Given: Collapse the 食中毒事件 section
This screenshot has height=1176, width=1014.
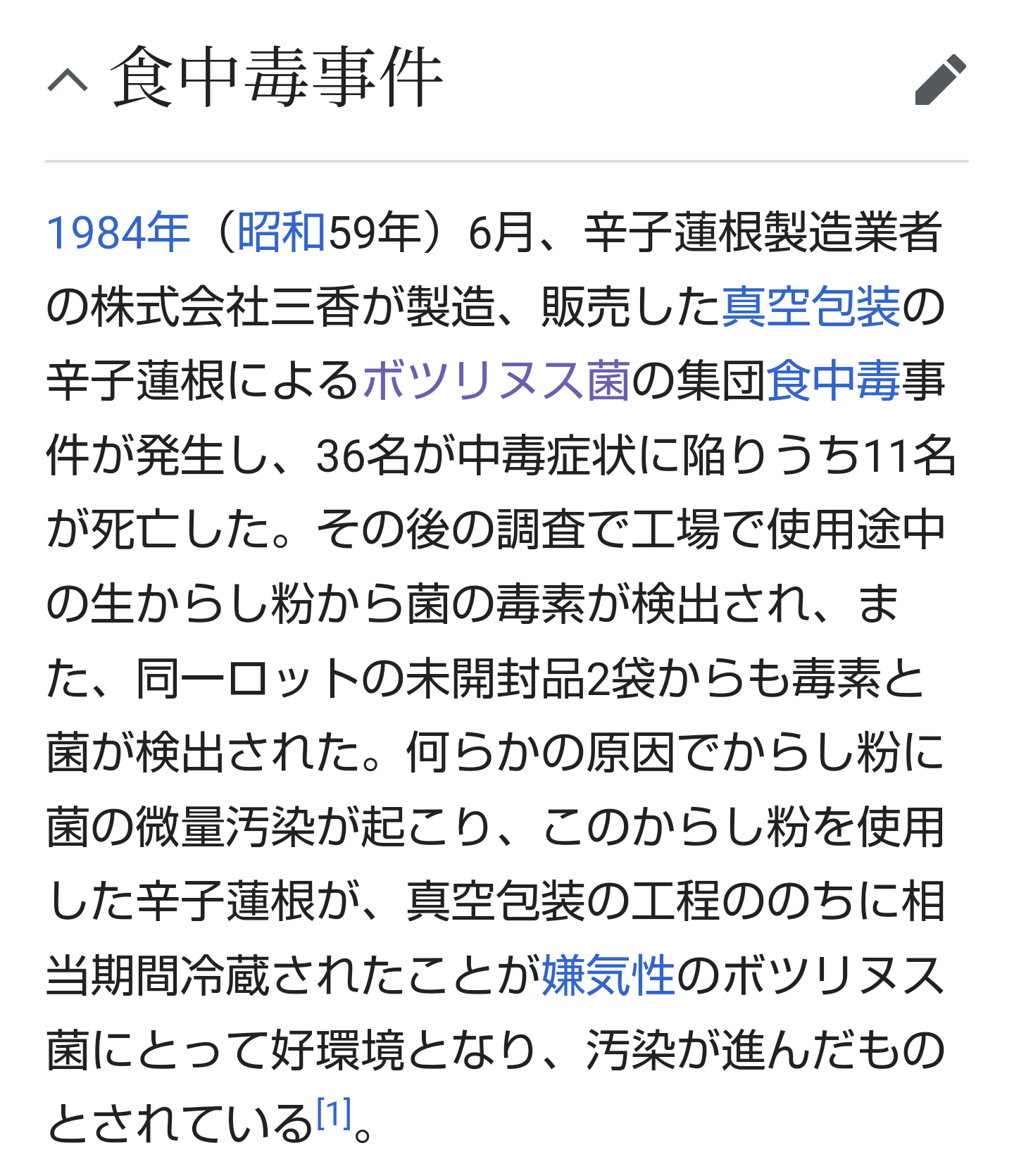Looking at the screenshot, I should pos(68,81).
